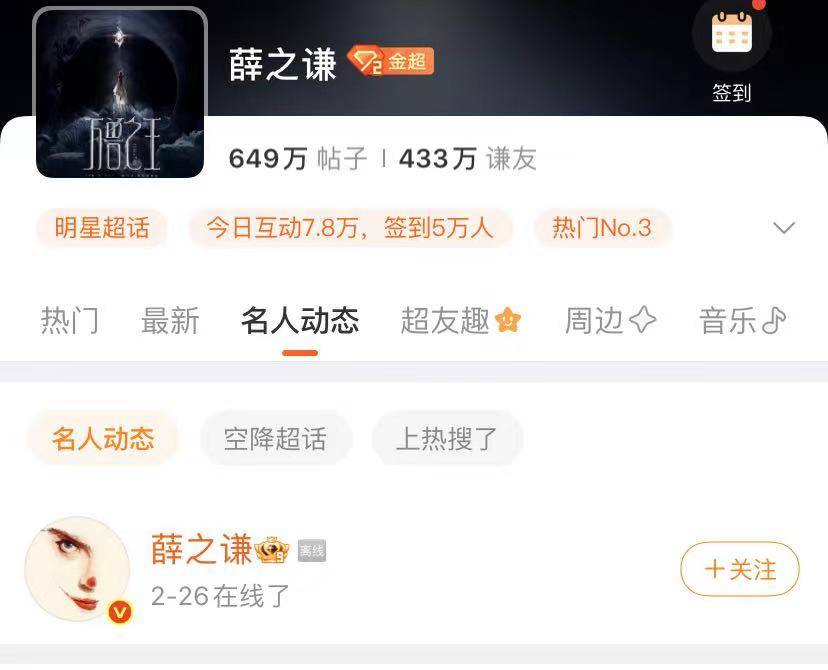Tap the 今日互动7.8万 stats chip
The image size is (828, 670).
pyautogui.click(x=350, y=228)
